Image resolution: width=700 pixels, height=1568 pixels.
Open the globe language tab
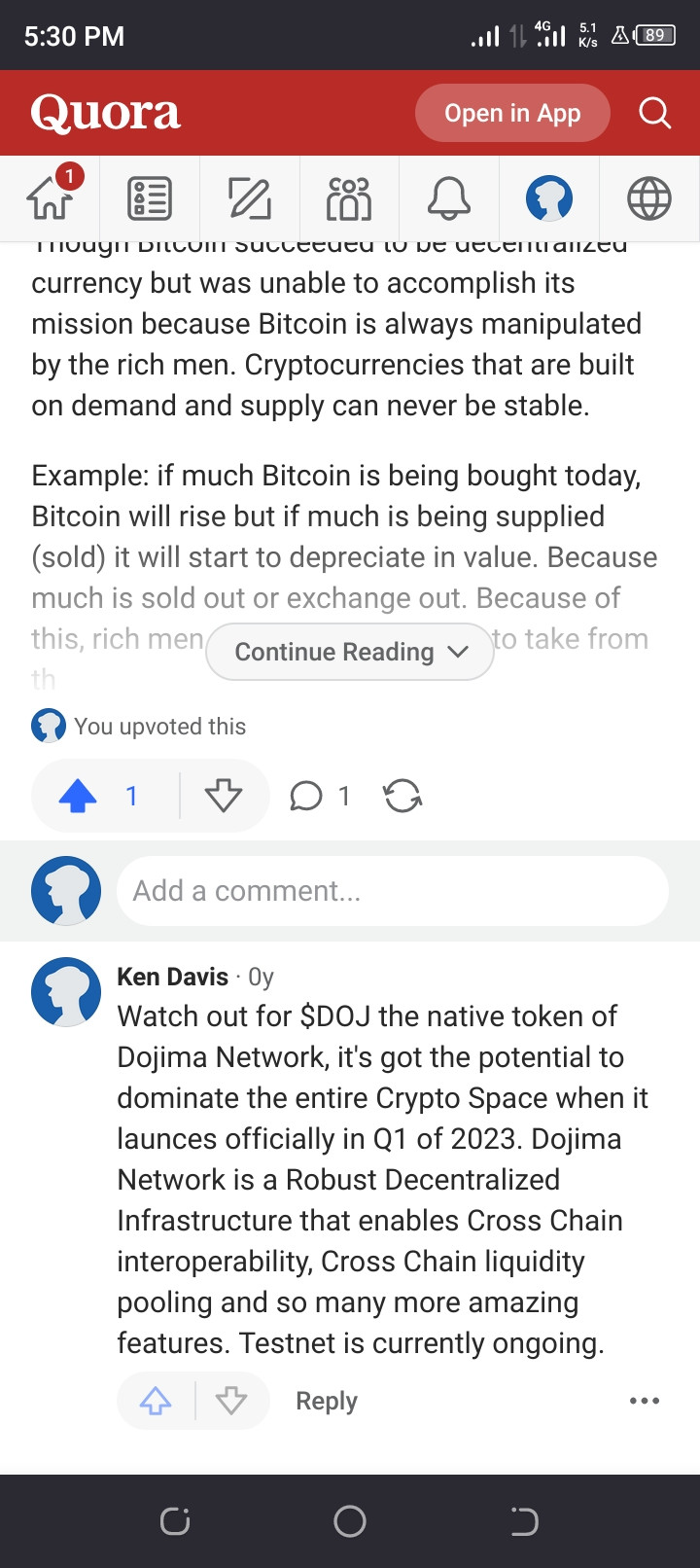(648, 198)
